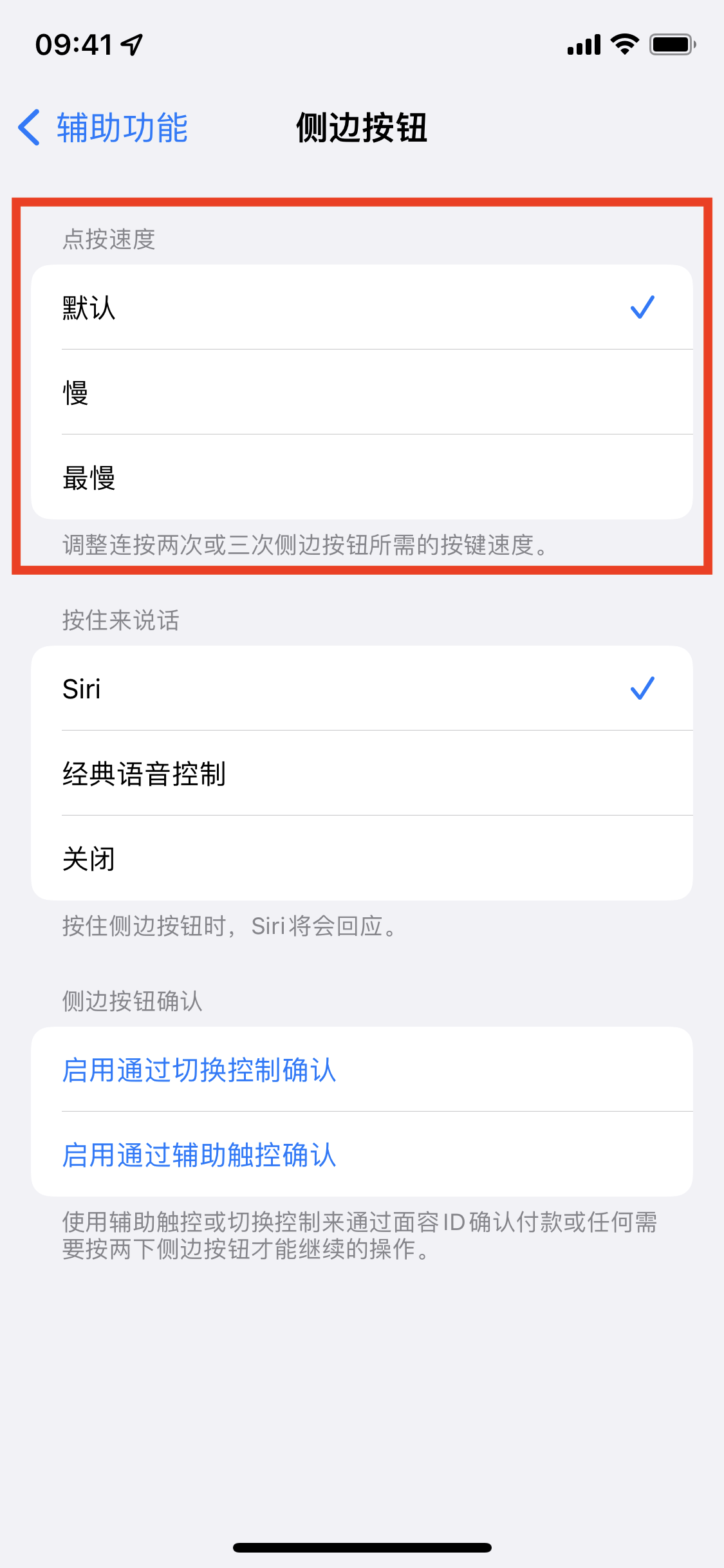
Task: Choose 慢 click speed
Action: [x=360, y=393]
